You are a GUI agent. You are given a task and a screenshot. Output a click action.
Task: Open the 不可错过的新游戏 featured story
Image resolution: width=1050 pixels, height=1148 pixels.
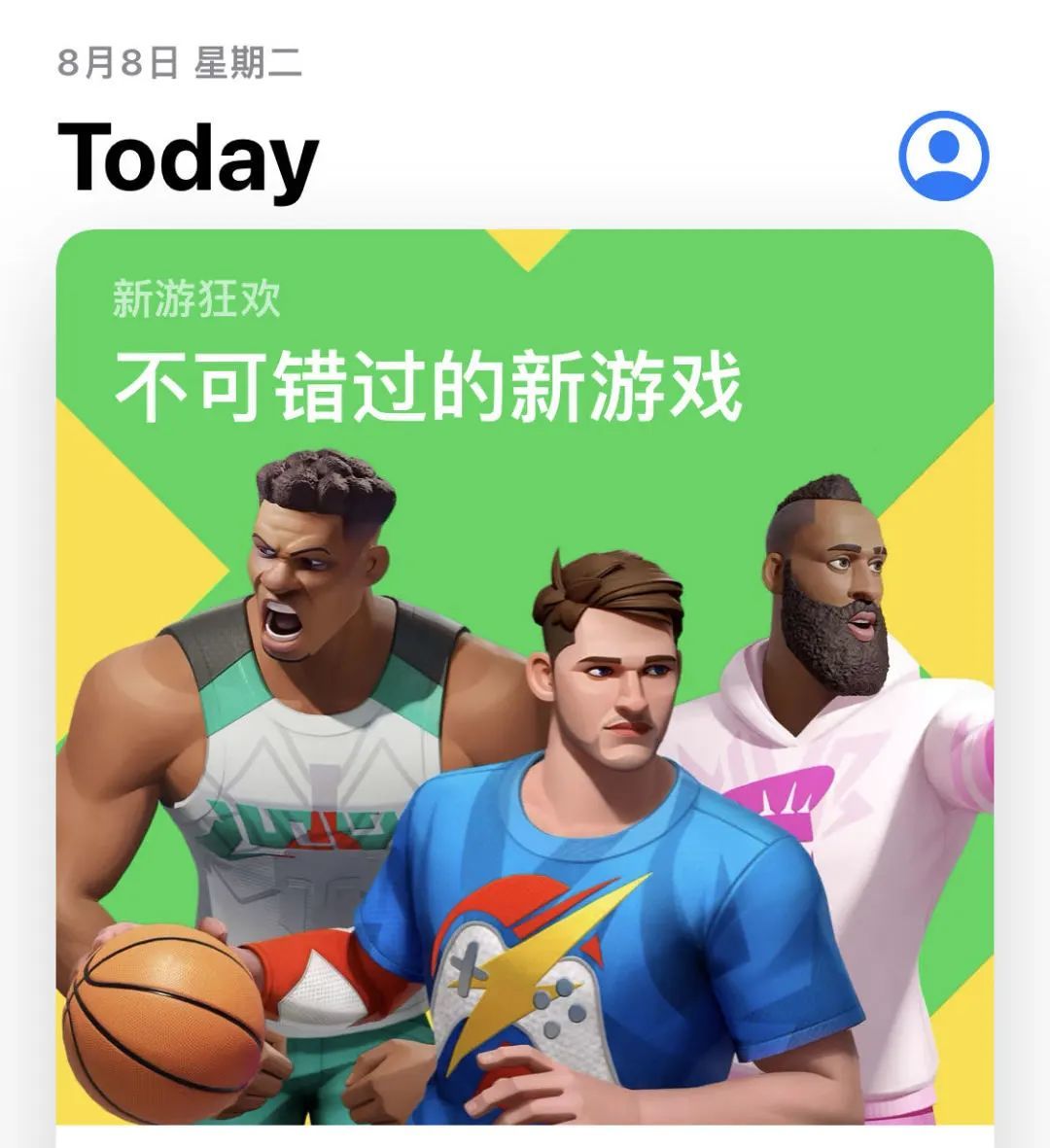click(x=428, y=379)
